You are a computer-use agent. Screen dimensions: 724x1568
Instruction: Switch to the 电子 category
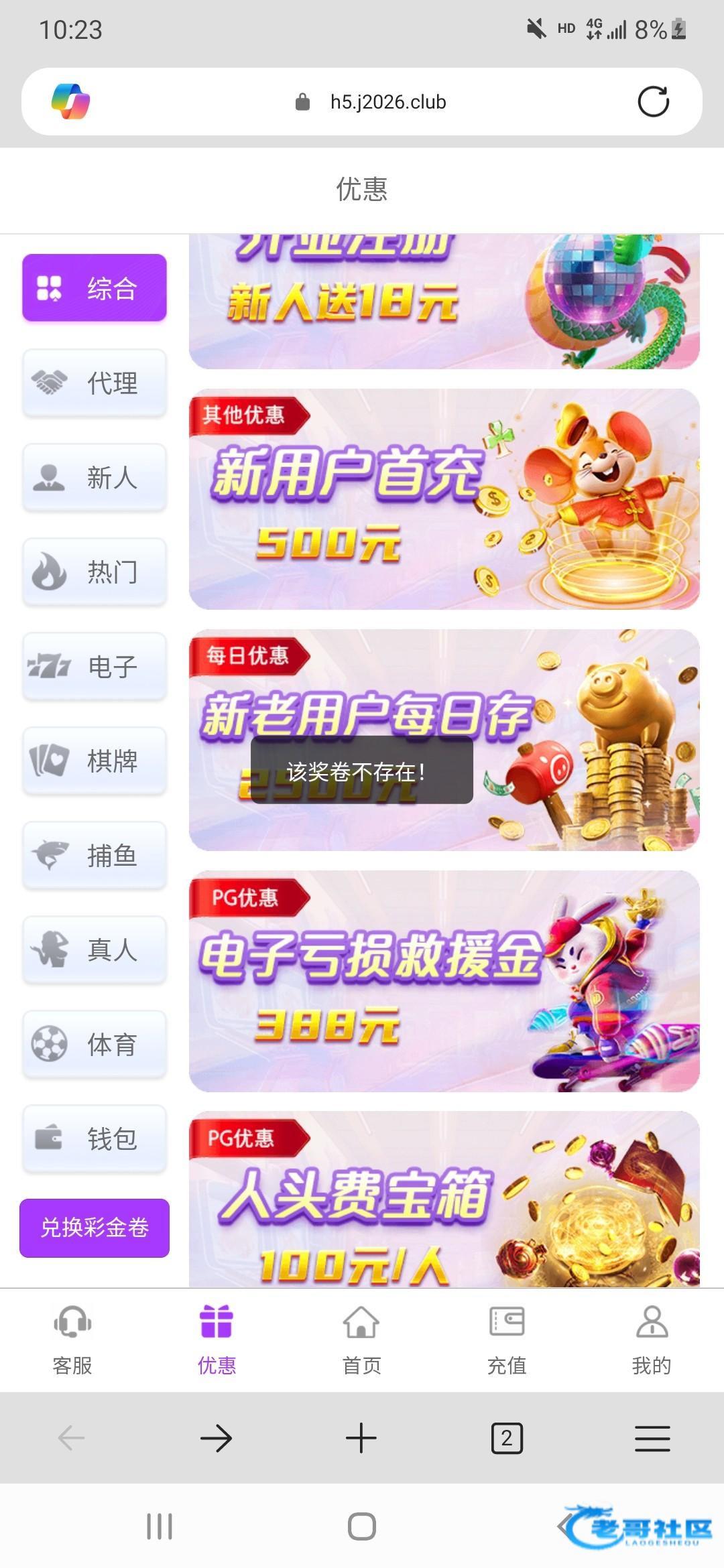point(95,666)
